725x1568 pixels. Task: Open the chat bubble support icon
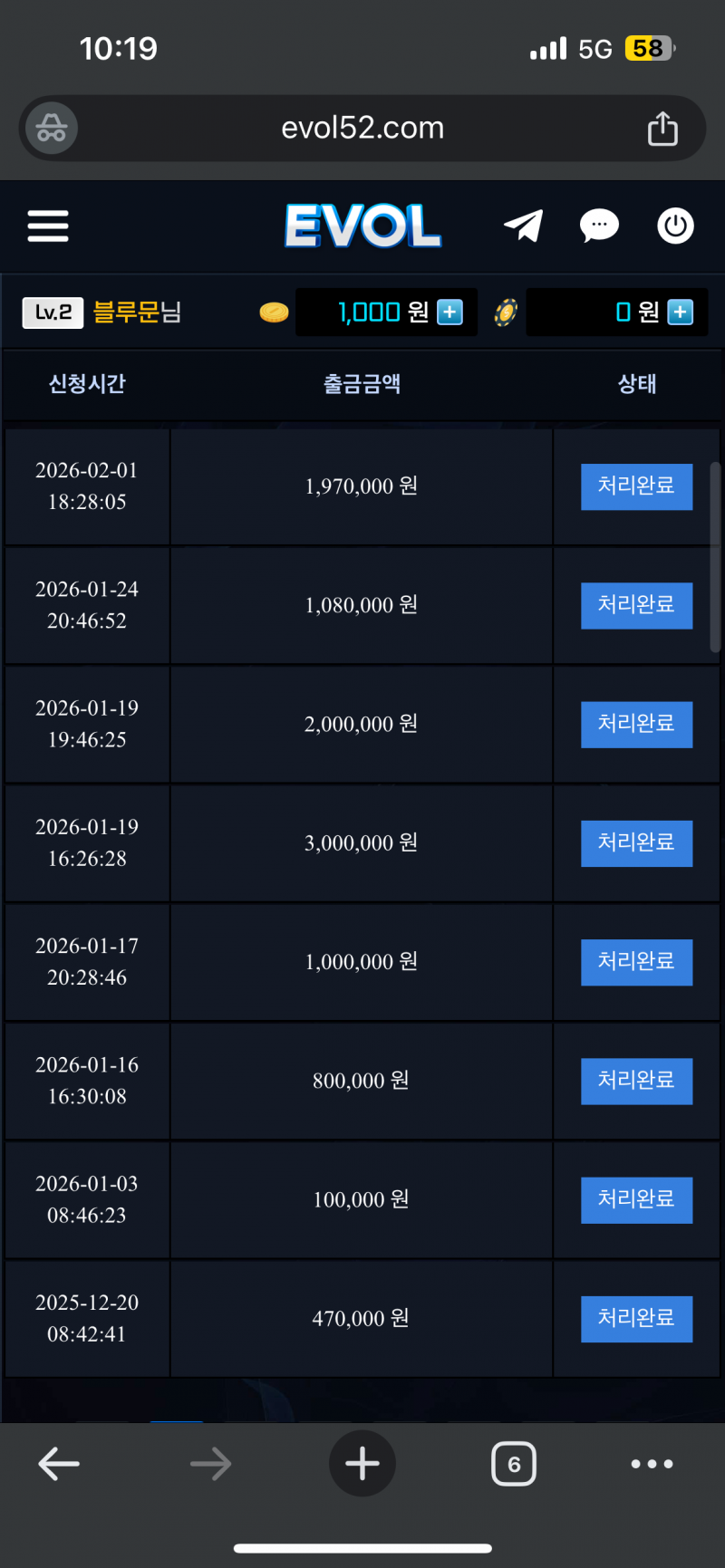[599, 226]
